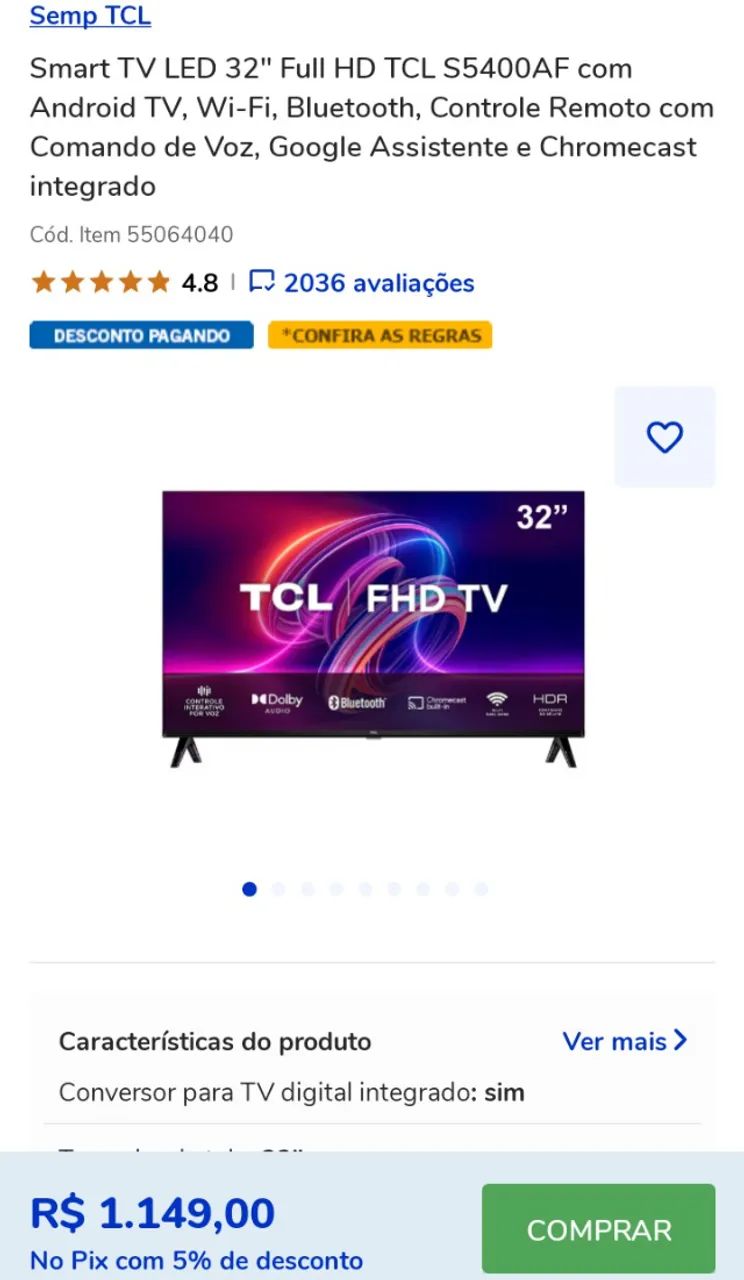Screen dimensions: 744x1280
Task: Click the DESCONTO PAGANDO badge
Action: click(141, 335)
